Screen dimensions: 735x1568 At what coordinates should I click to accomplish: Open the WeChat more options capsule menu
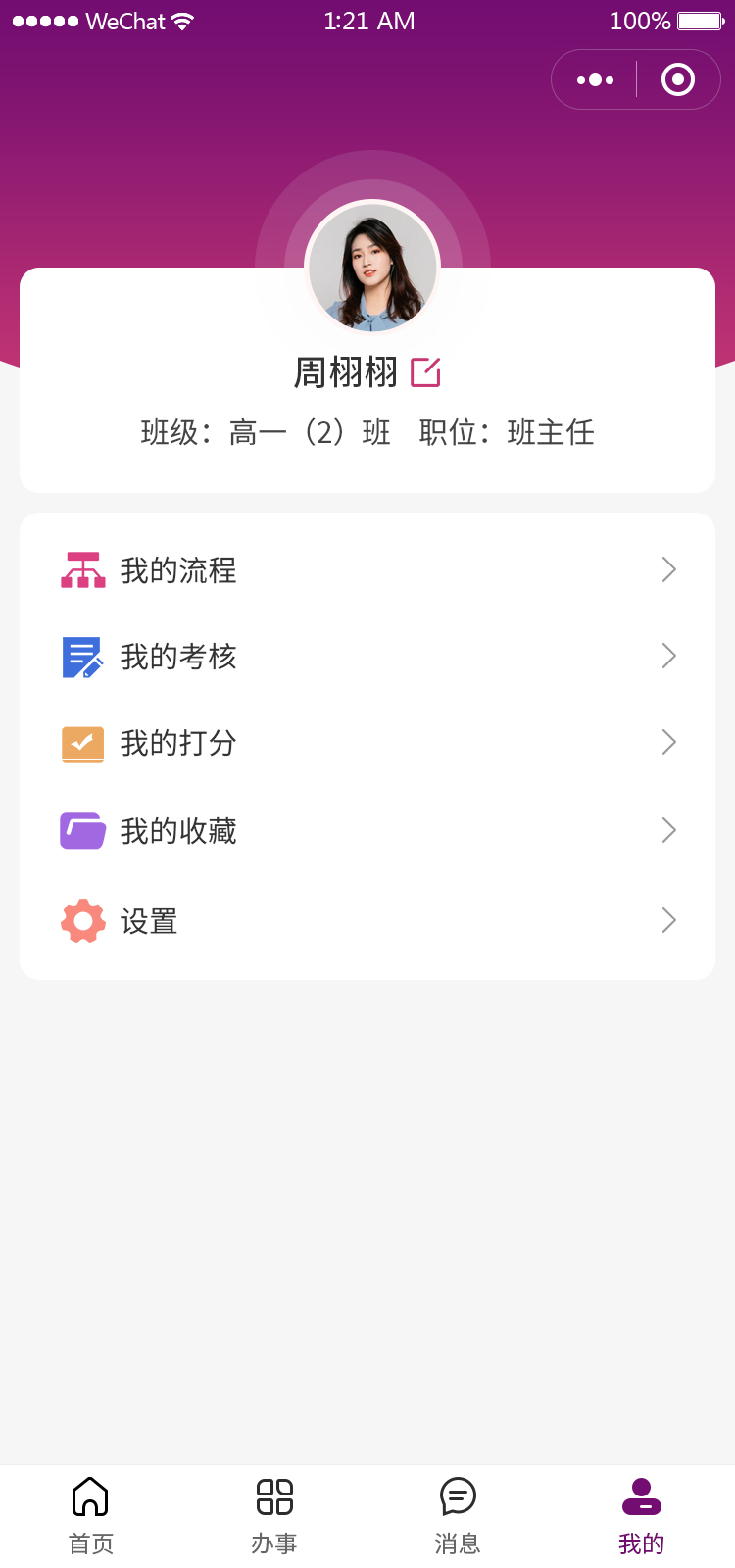point(595,79)
